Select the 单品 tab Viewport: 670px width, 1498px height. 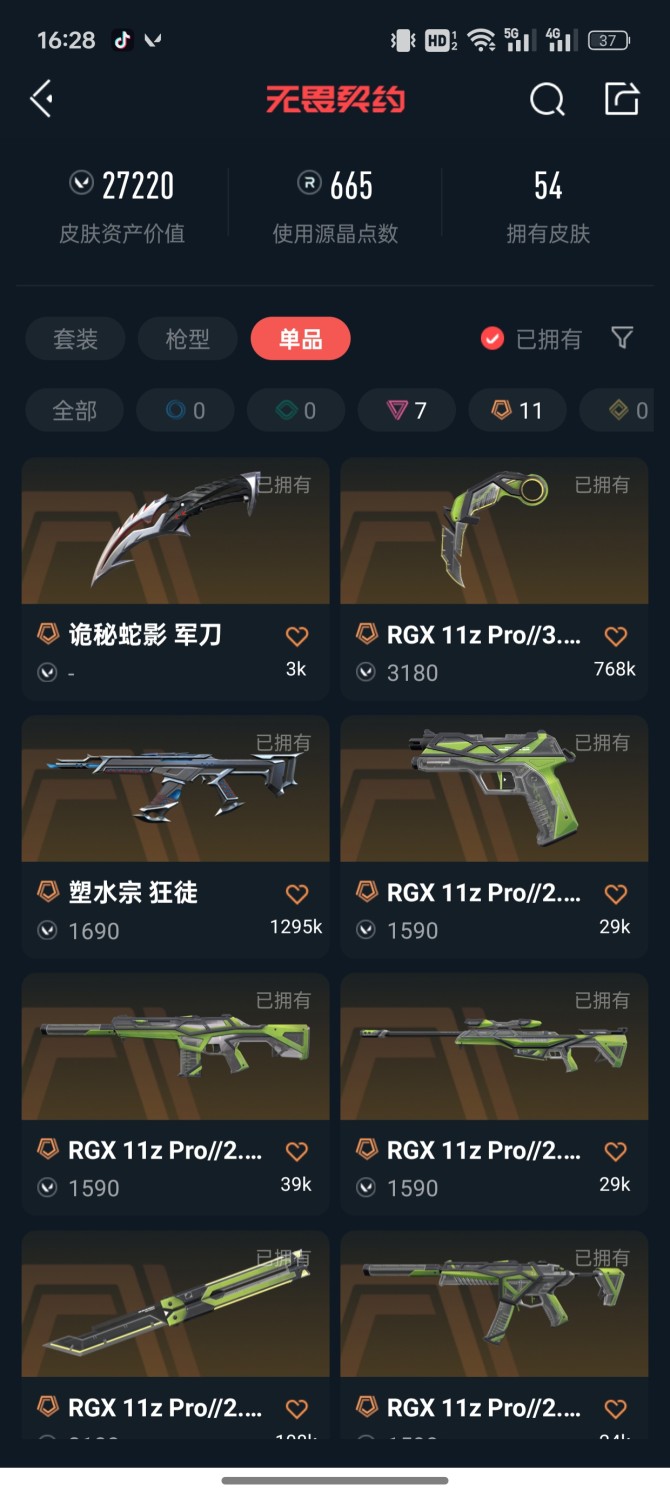[300, 339]
